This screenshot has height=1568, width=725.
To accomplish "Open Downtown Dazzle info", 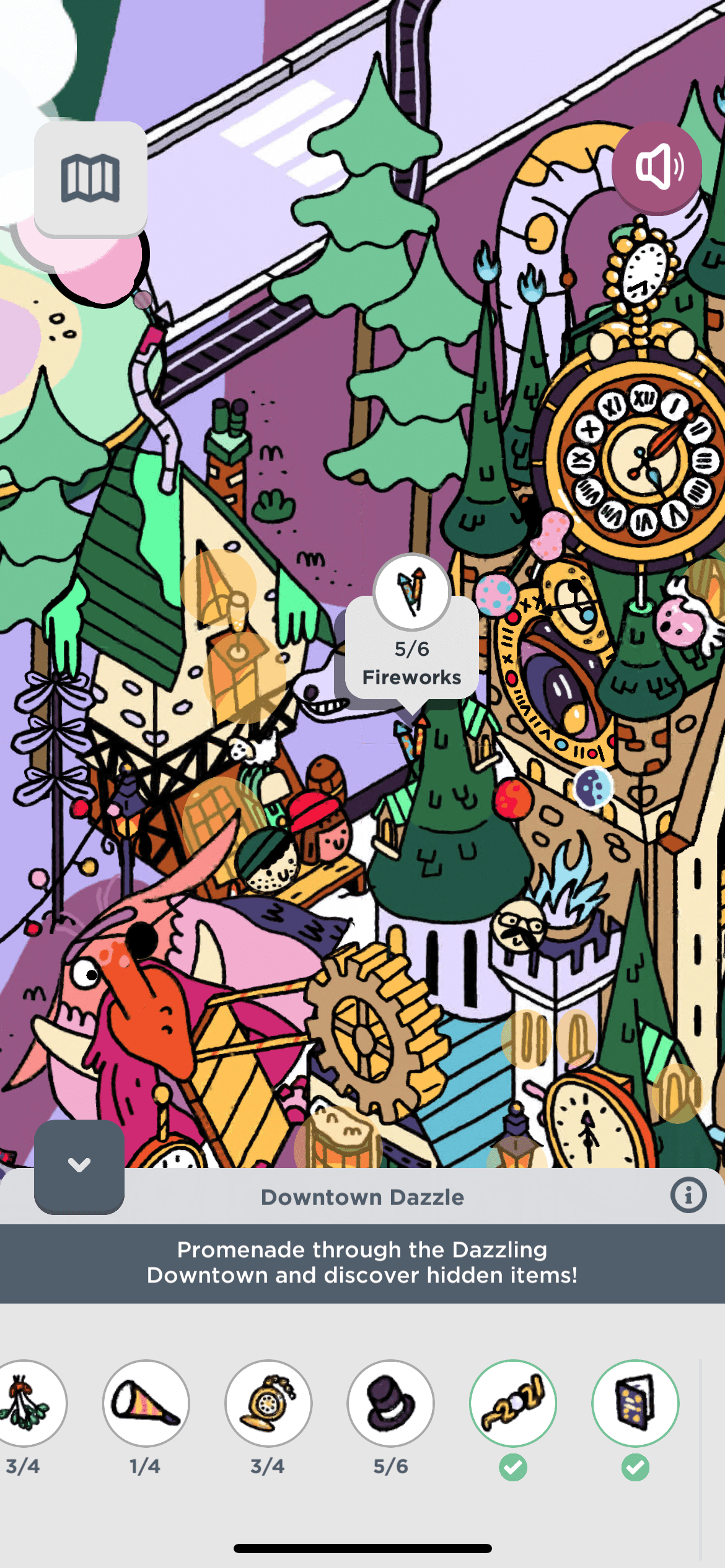I will click(x=688, y=1195).
